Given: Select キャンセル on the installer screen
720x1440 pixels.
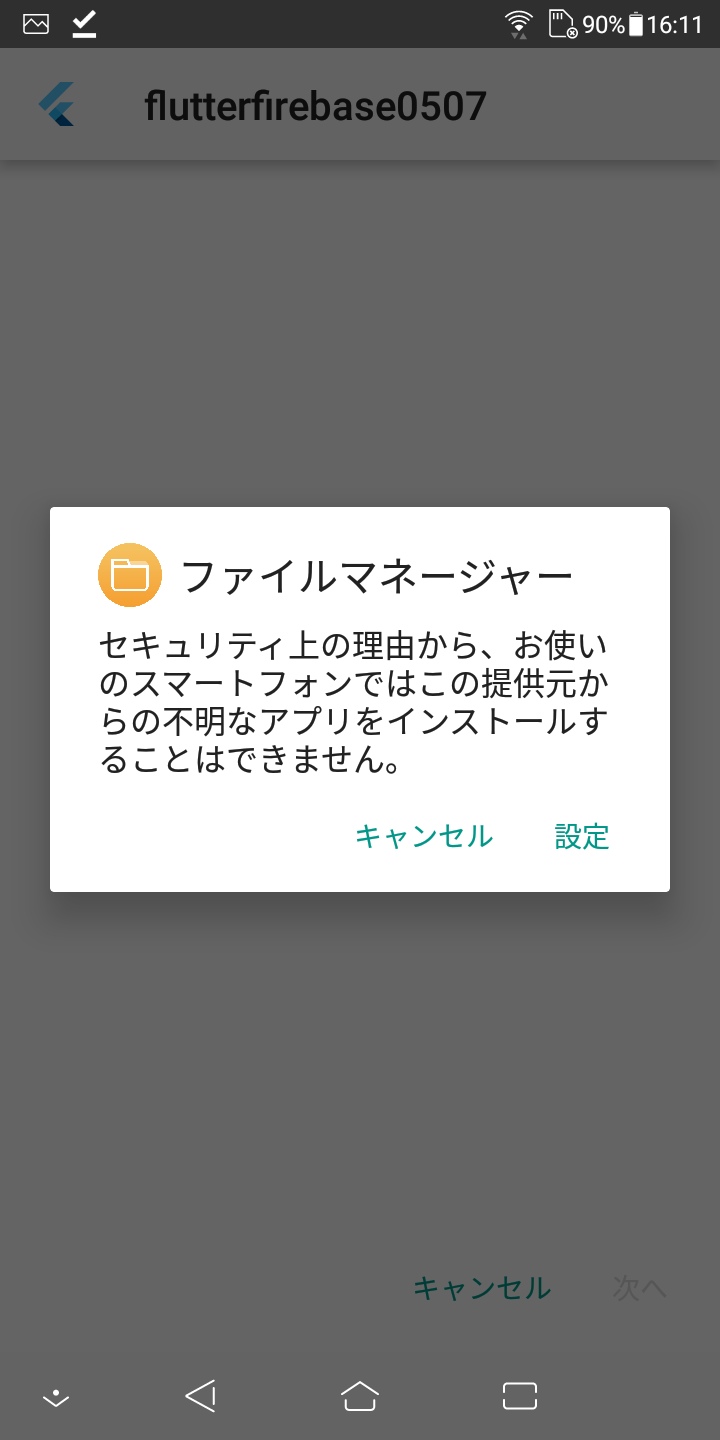Looking at the screenshot, I should click(x=484, y=1288).
